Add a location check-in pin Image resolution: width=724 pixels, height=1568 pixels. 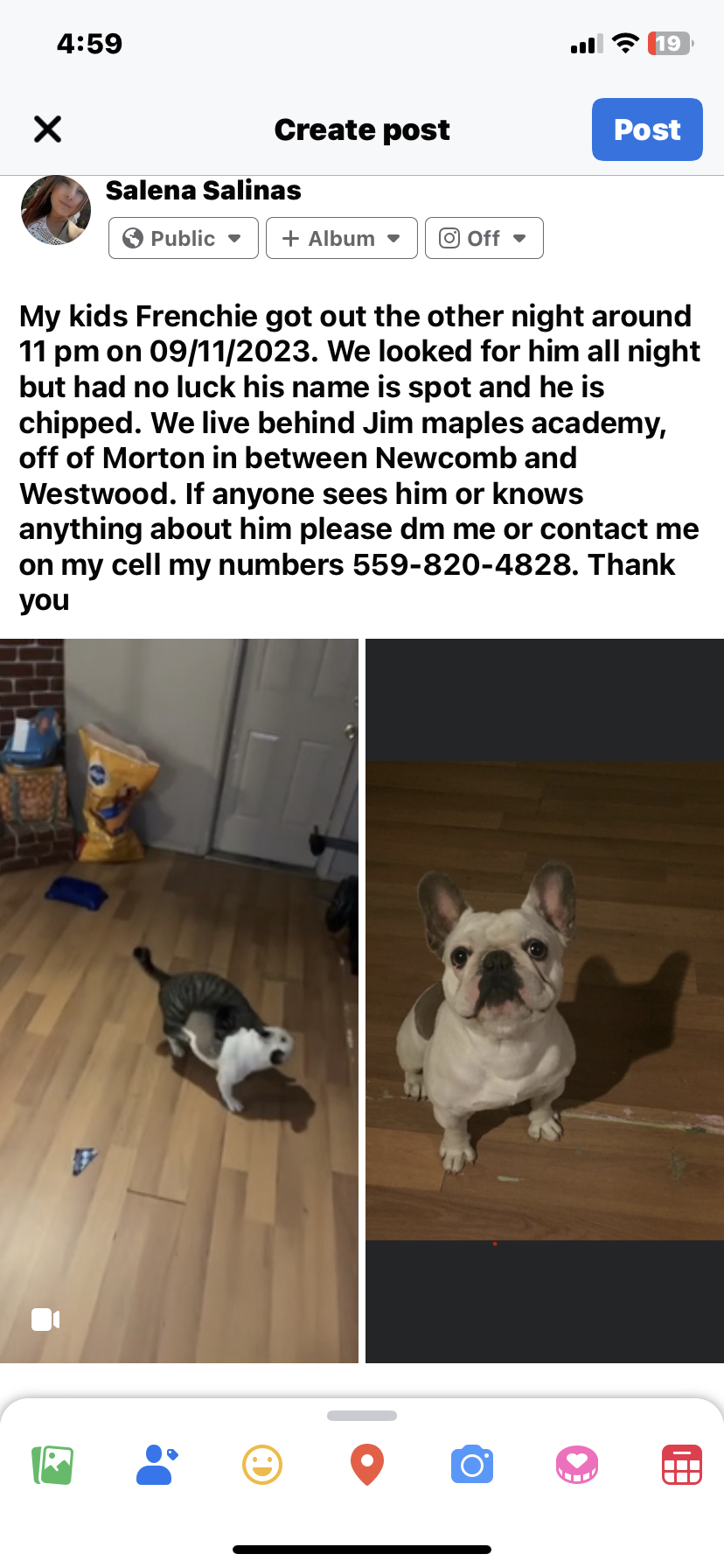pyautogui.click(x=367, y=1465)
